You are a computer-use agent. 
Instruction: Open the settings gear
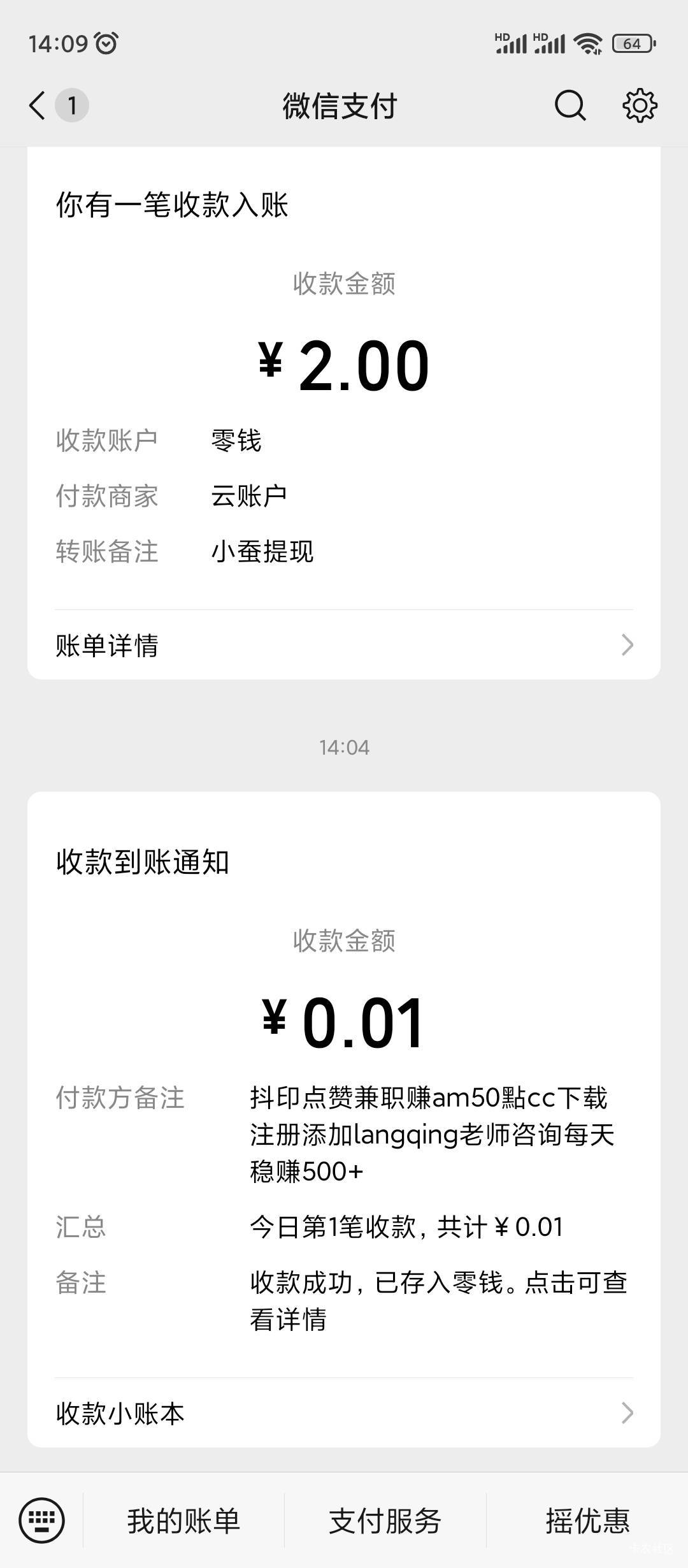point(640,105)
